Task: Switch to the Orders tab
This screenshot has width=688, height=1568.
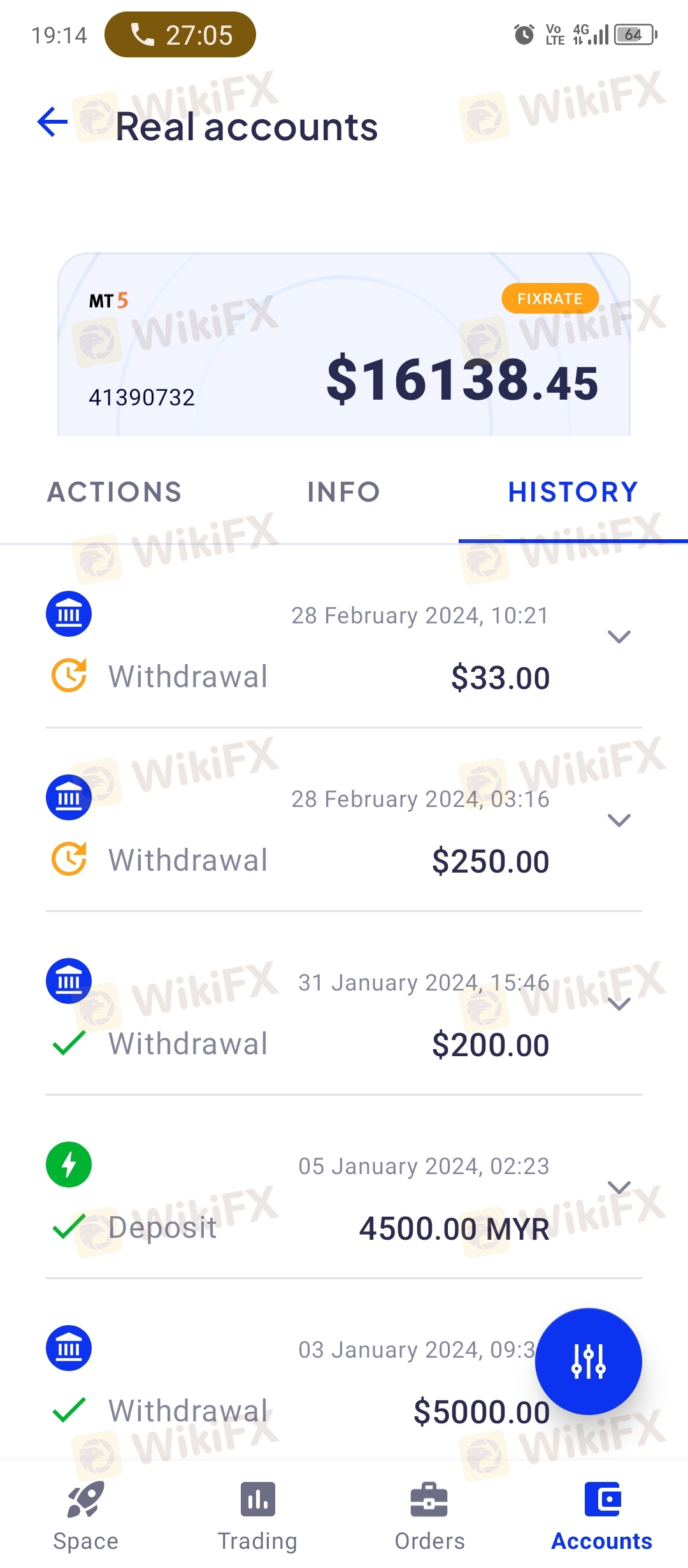Action: 429,1517
